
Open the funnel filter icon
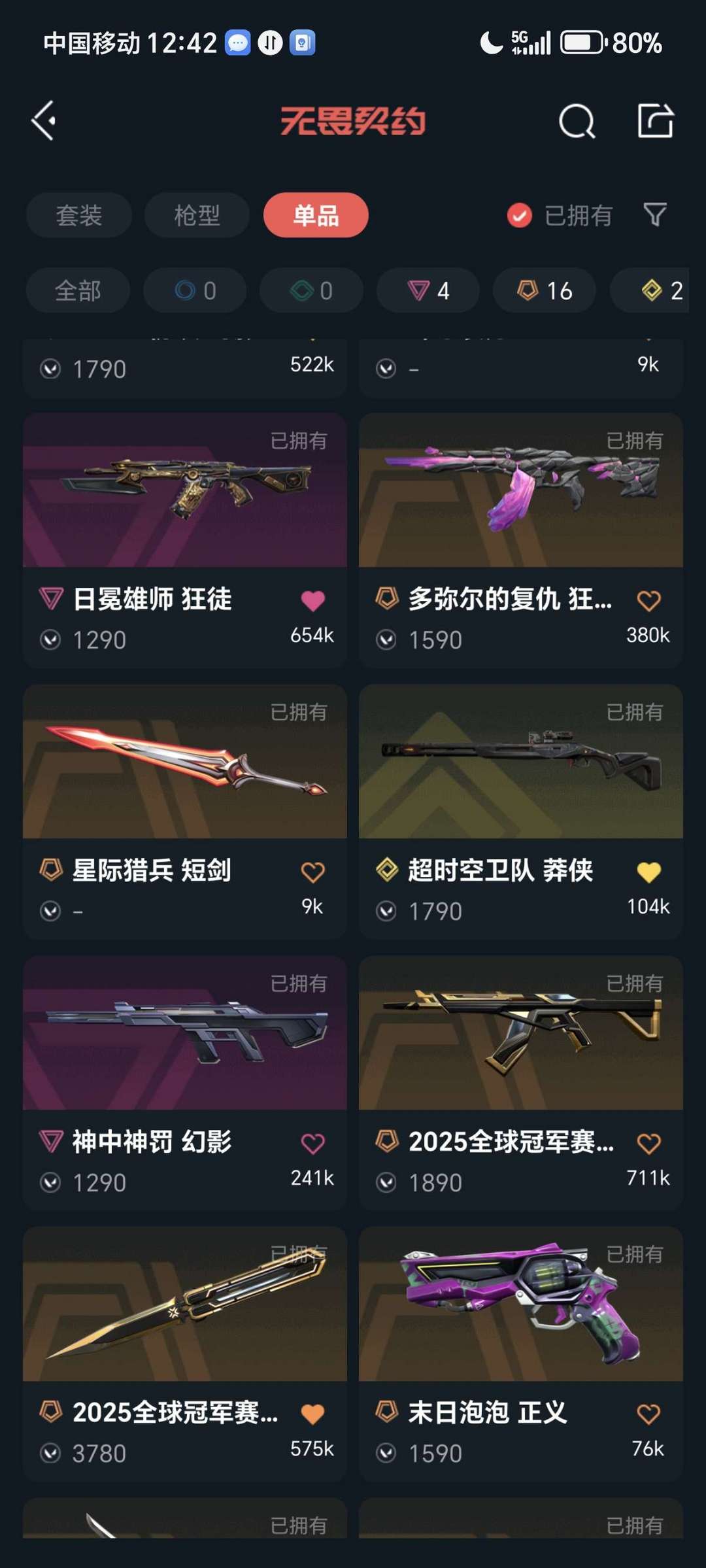pyautogui.click(x=655, y=214)
